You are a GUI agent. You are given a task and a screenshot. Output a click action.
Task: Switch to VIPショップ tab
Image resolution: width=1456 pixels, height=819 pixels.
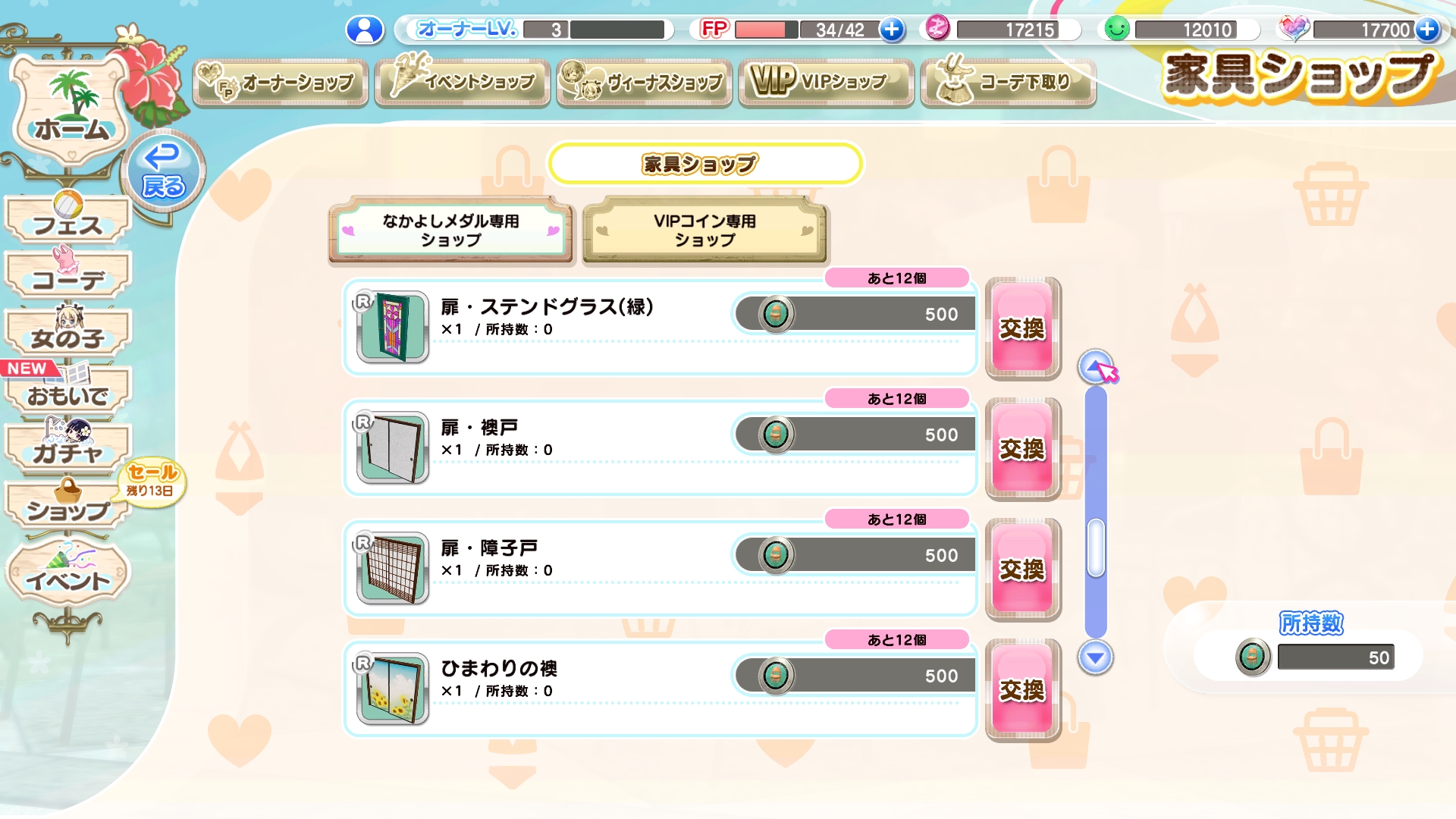click(x=827, y=82)
